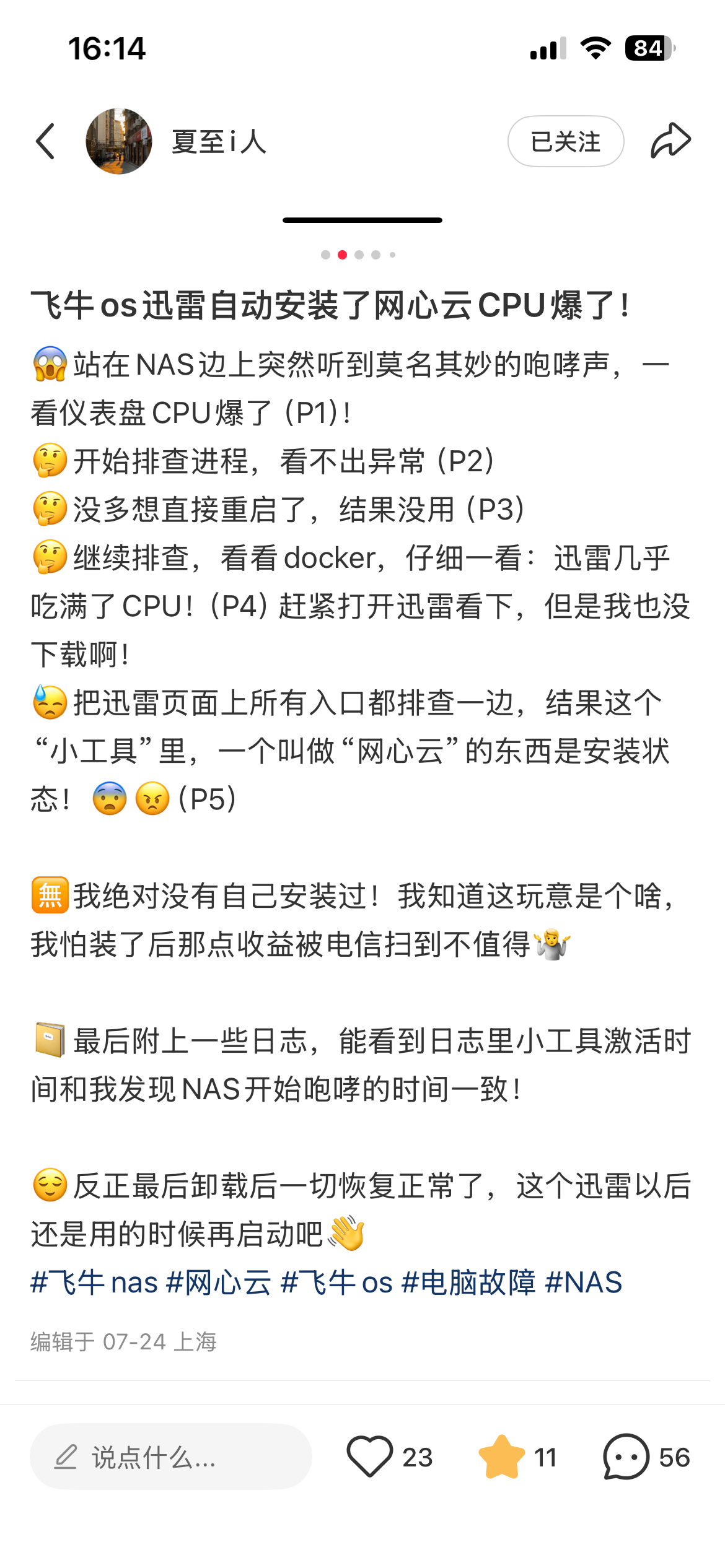
Task: Open the #飞牛os hashtag
Action: coord(336,1282)
